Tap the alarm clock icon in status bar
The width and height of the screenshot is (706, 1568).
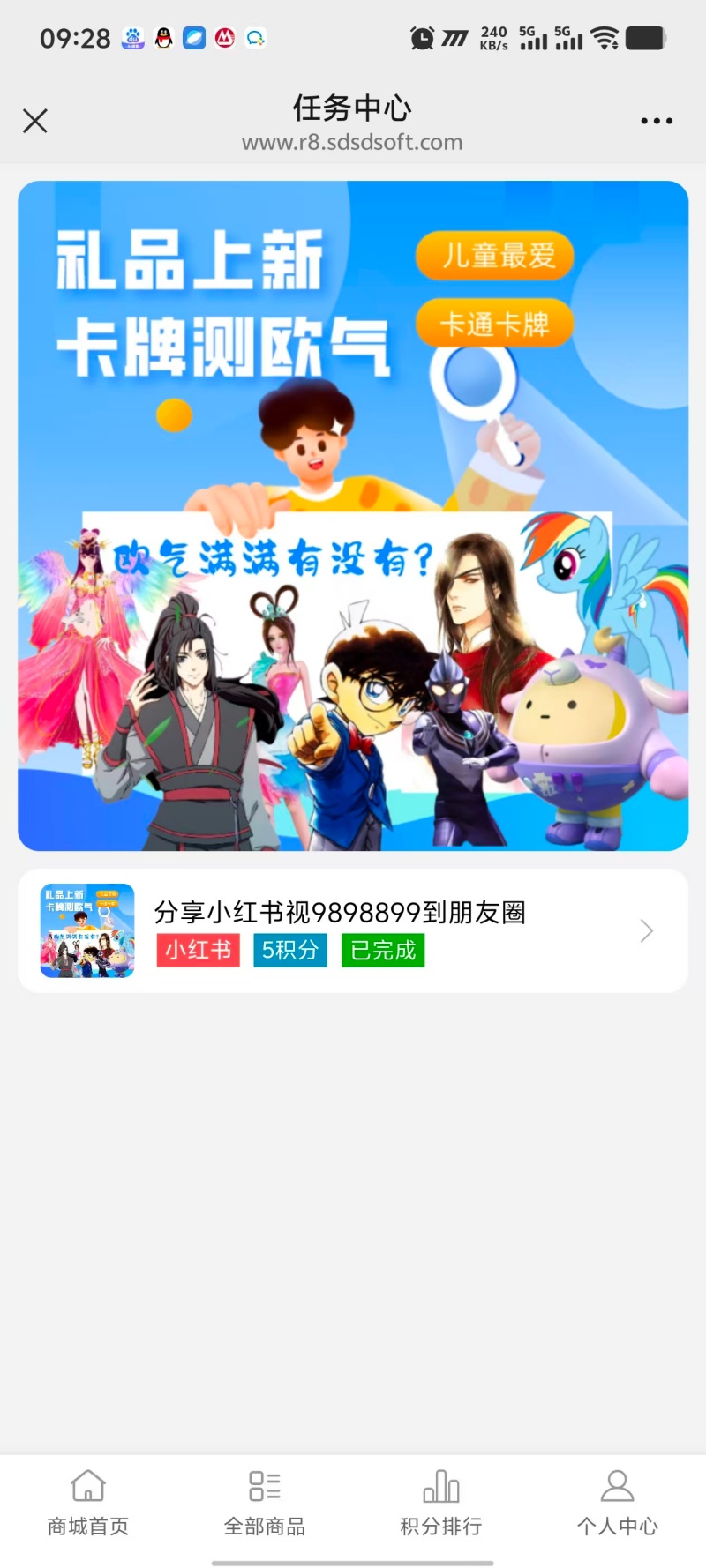pyautogui.click(x=422, y=37)
